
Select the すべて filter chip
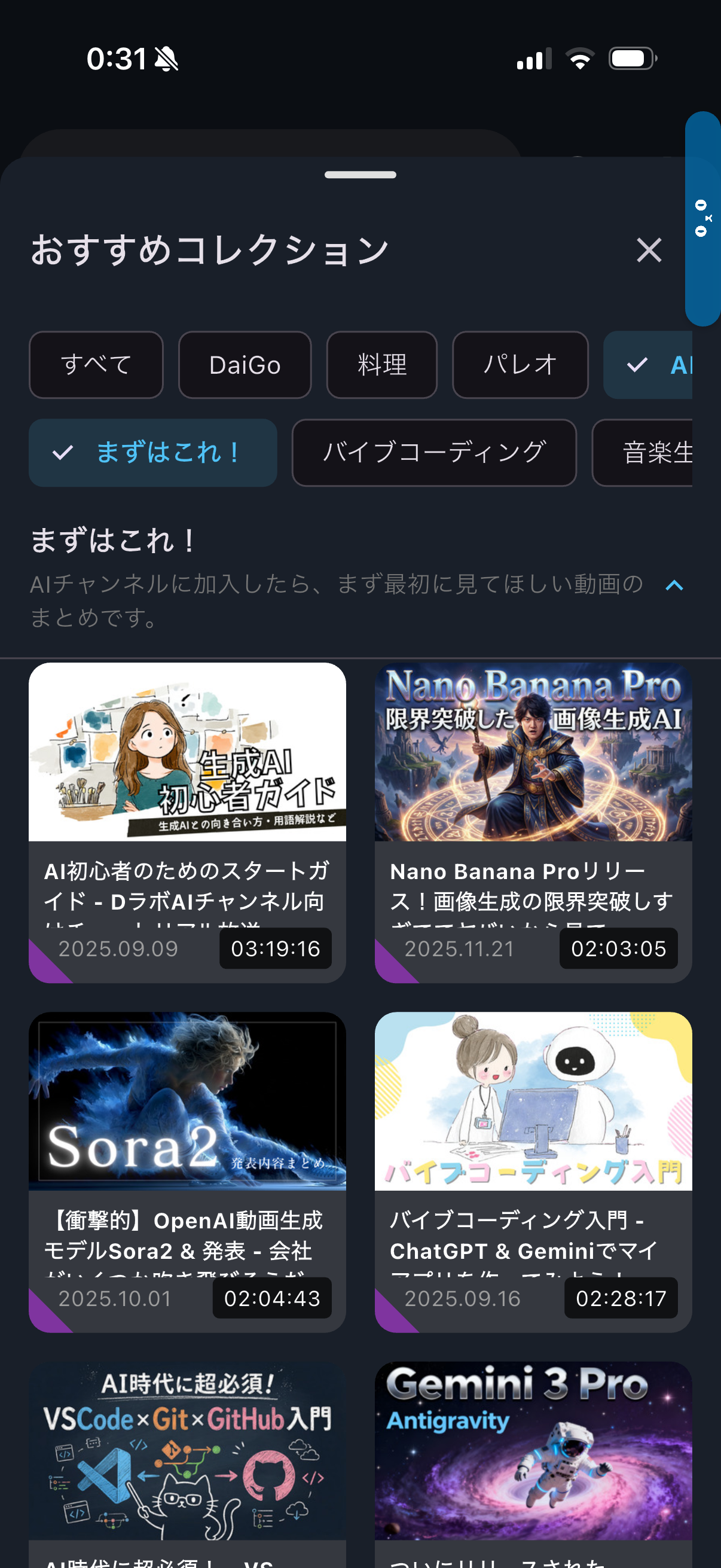96,365
